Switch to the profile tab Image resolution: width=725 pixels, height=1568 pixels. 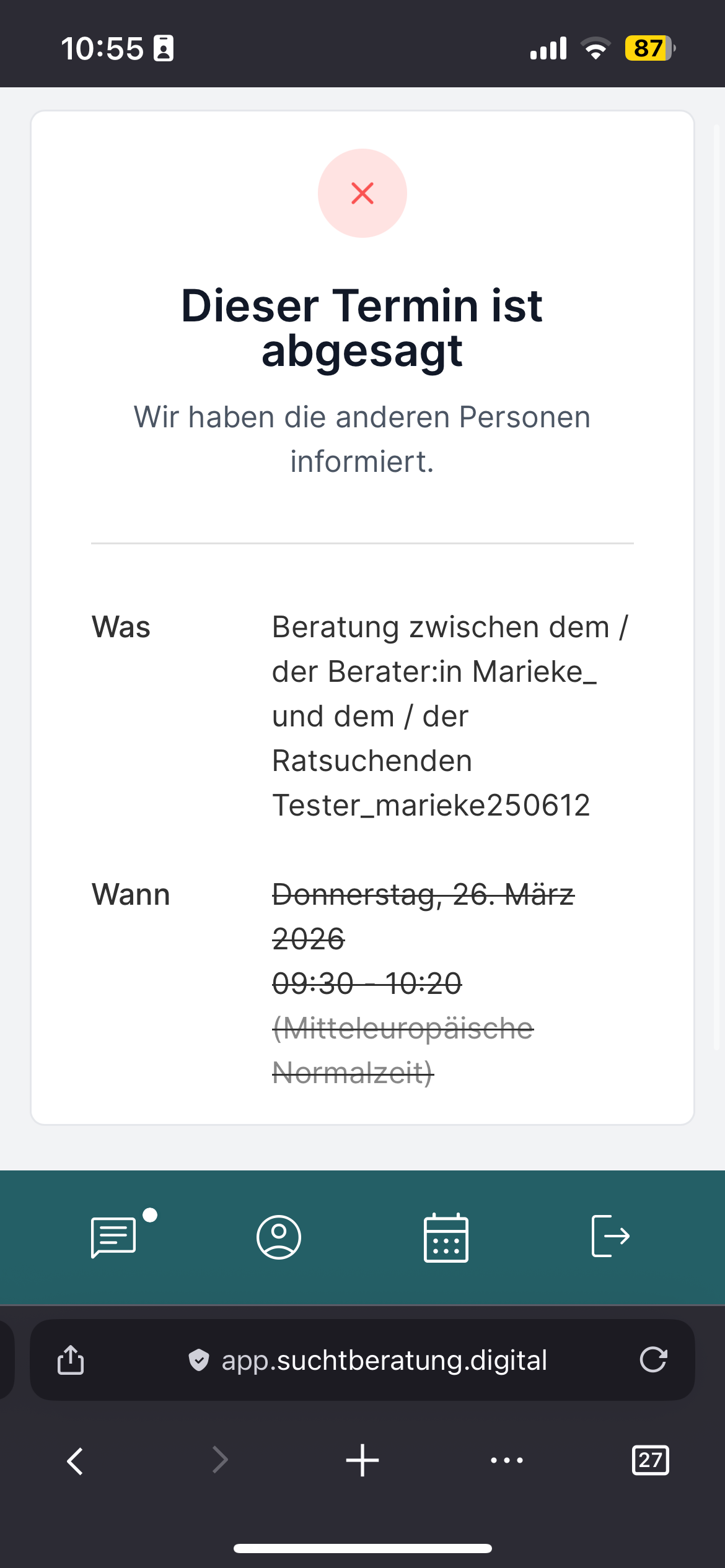(279, 1237)
